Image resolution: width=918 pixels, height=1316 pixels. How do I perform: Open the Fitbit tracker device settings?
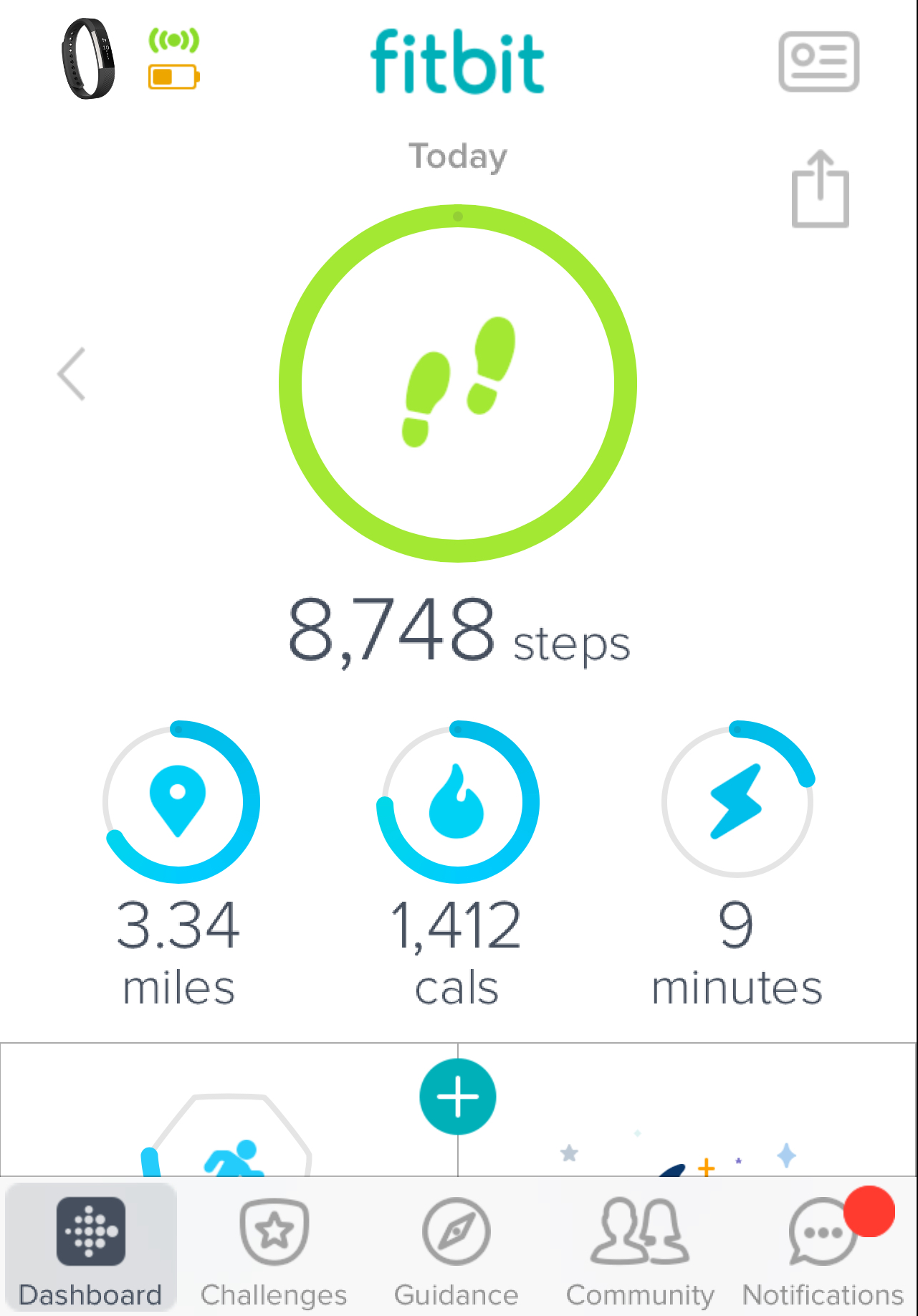click(89, 59)
